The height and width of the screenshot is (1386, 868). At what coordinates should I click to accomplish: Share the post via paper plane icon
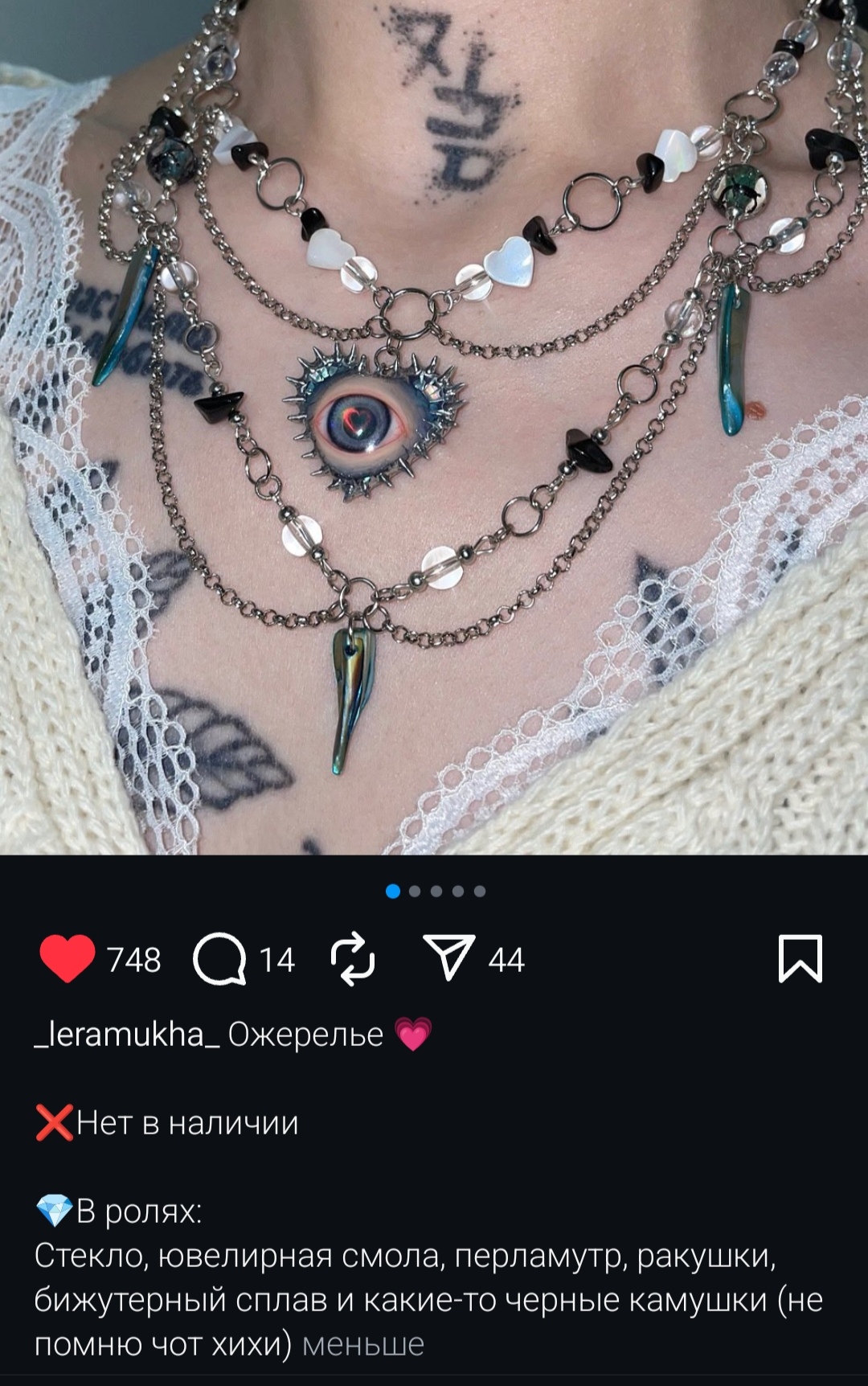pos(448,958)
